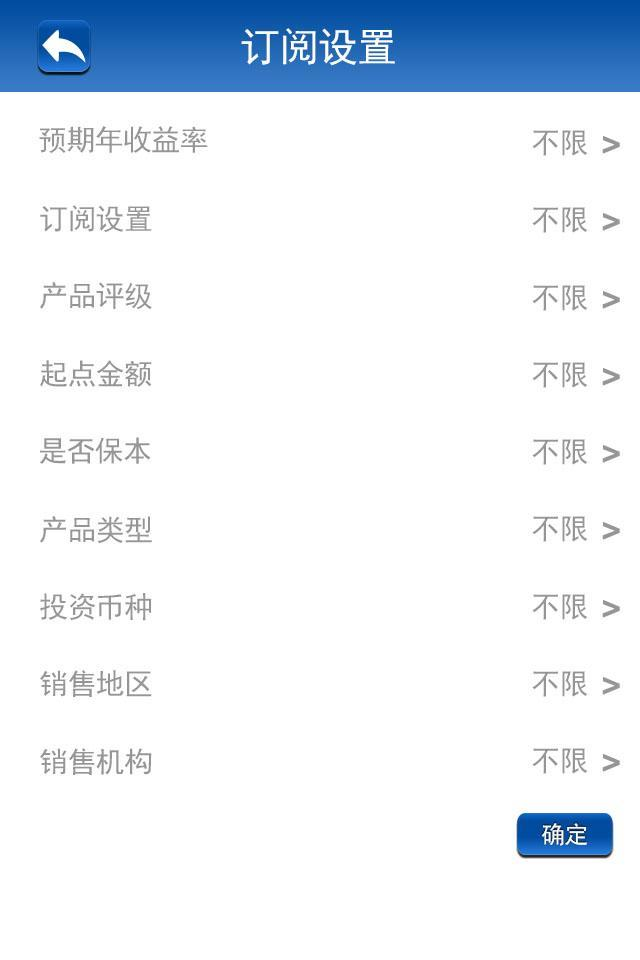640x960 pixels.
Task: Open the 是否保本 option
Action: pyautogui.click(x=320, y=452)
